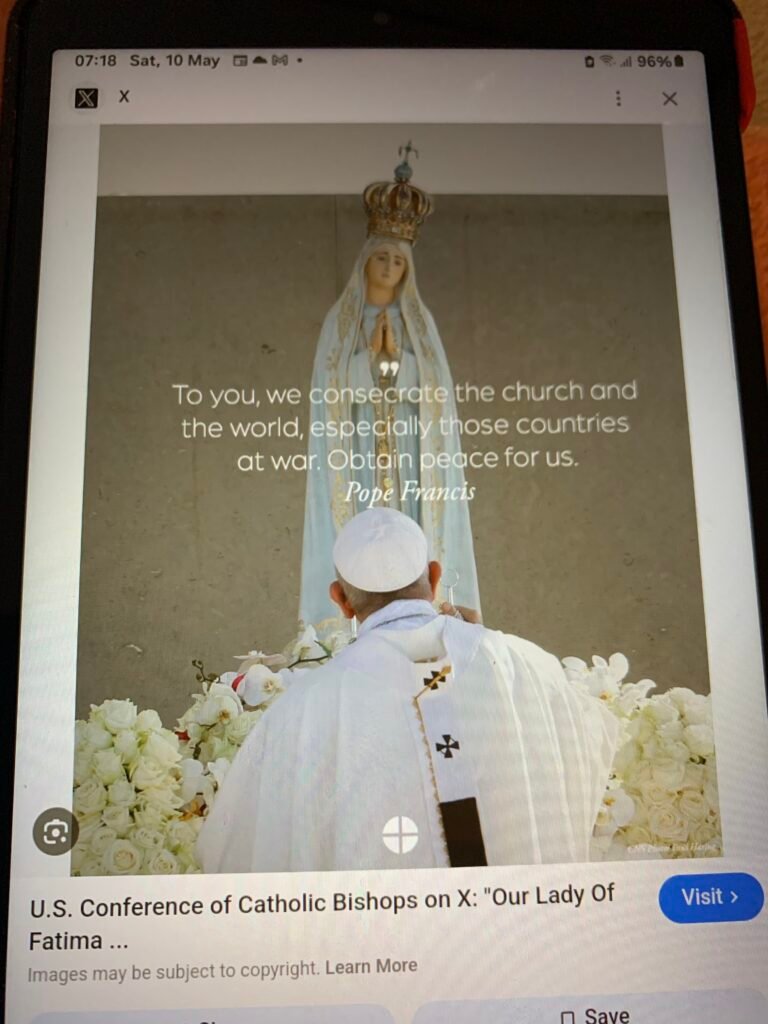Save this image

click(x=597, y=1014)
